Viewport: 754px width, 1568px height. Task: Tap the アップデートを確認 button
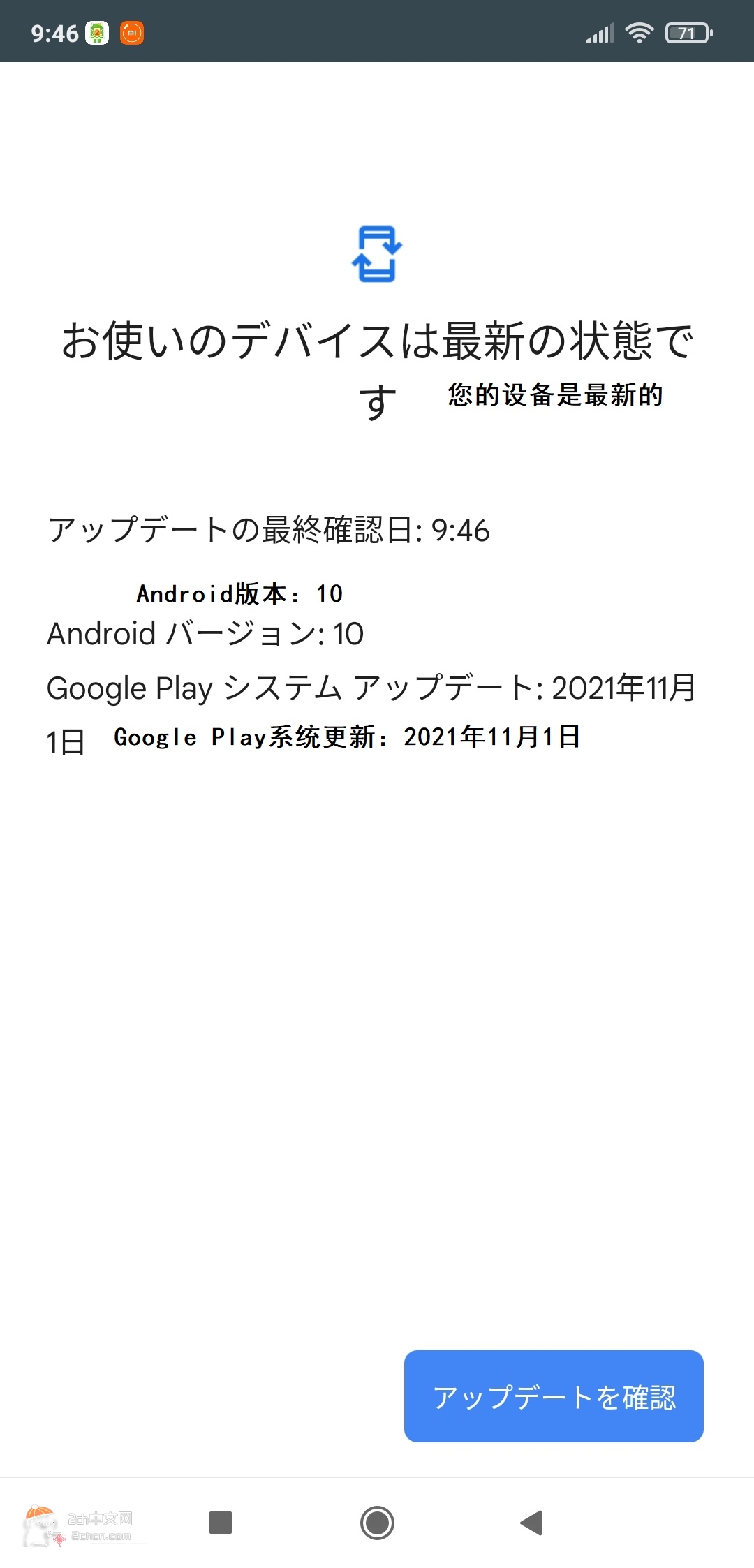click(554, 1396)
